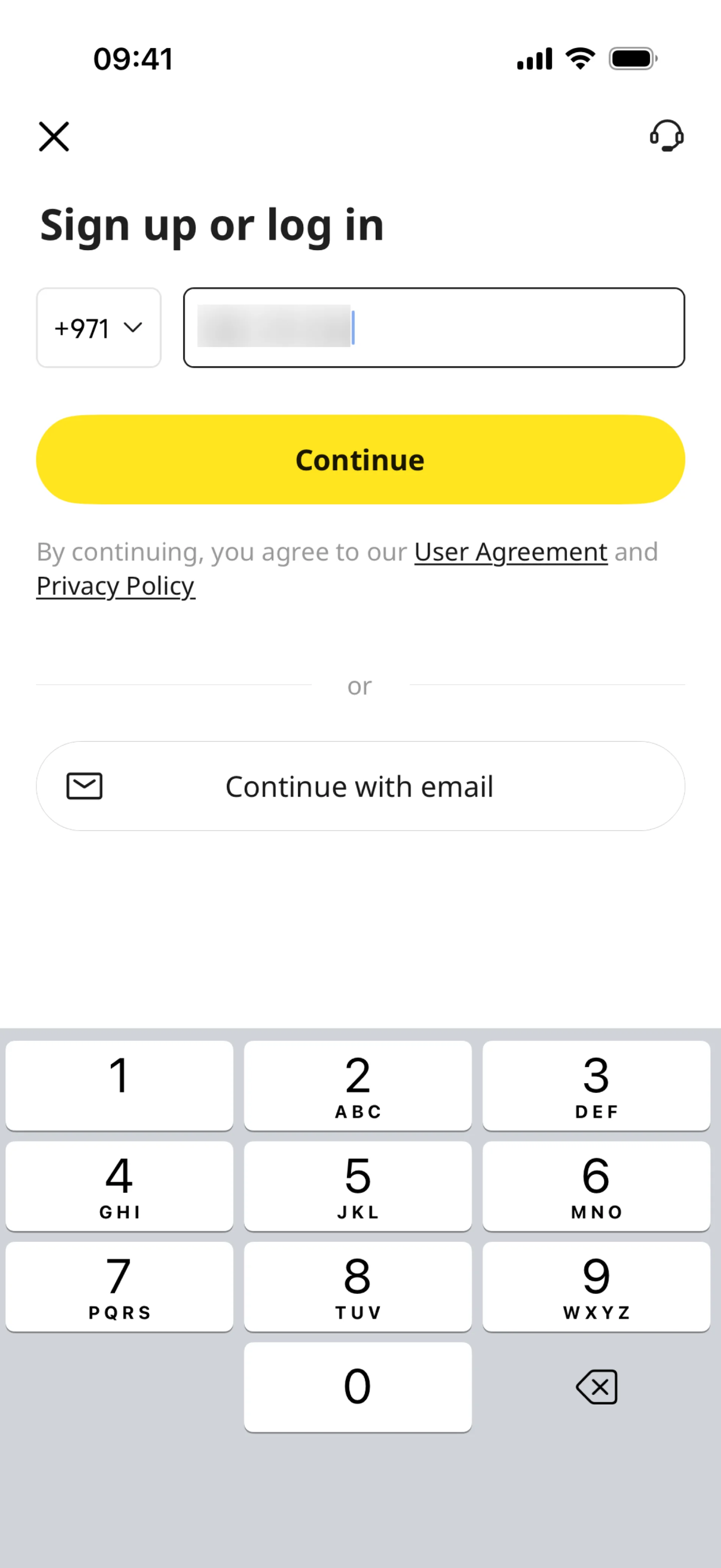Open the User Agreement link
The width and height of the screenshot is (721, 1568).
coord(510,551)
